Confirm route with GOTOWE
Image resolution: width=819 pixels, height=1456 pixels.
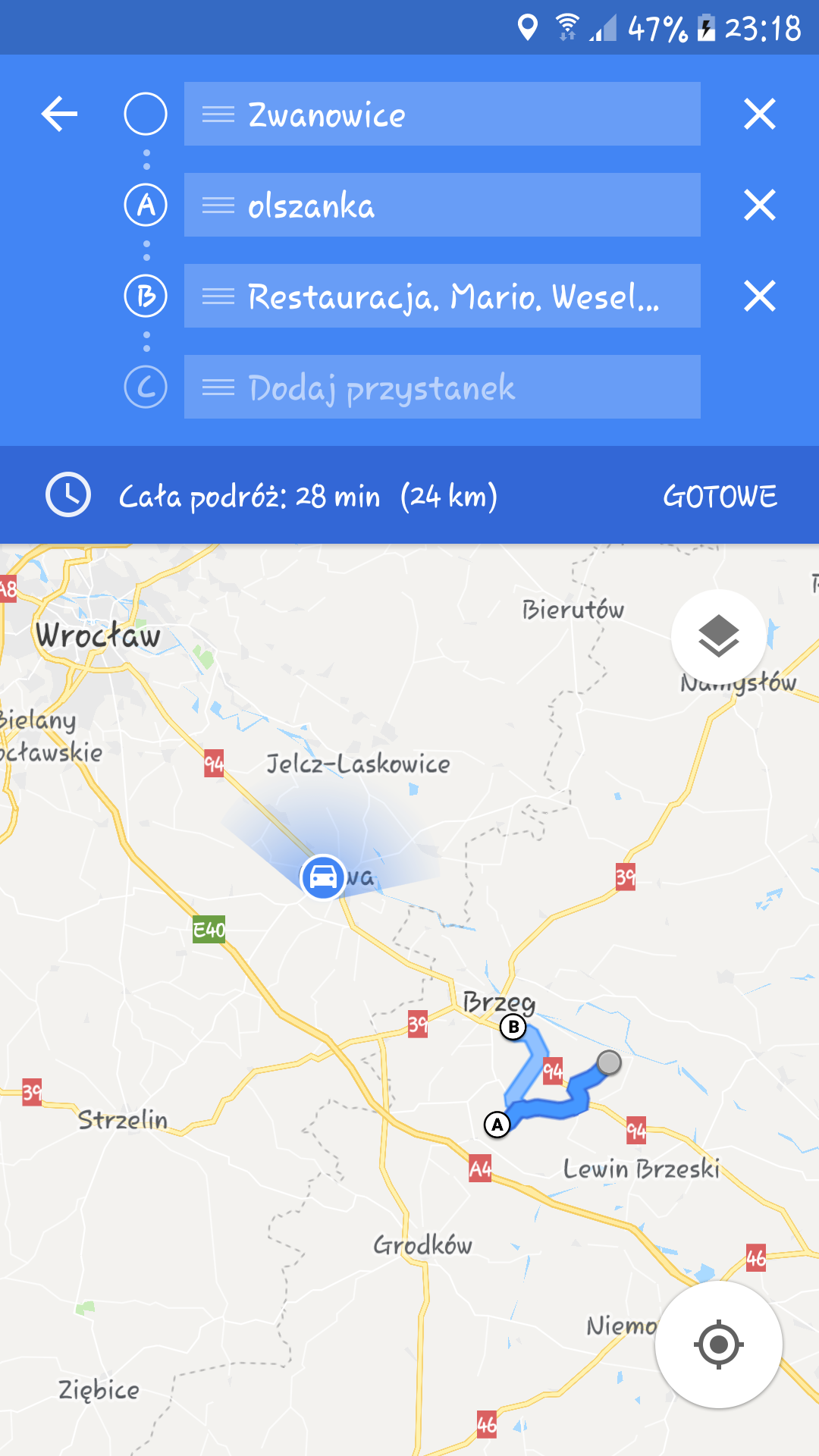pyautogui.click(x=720, y=497)
